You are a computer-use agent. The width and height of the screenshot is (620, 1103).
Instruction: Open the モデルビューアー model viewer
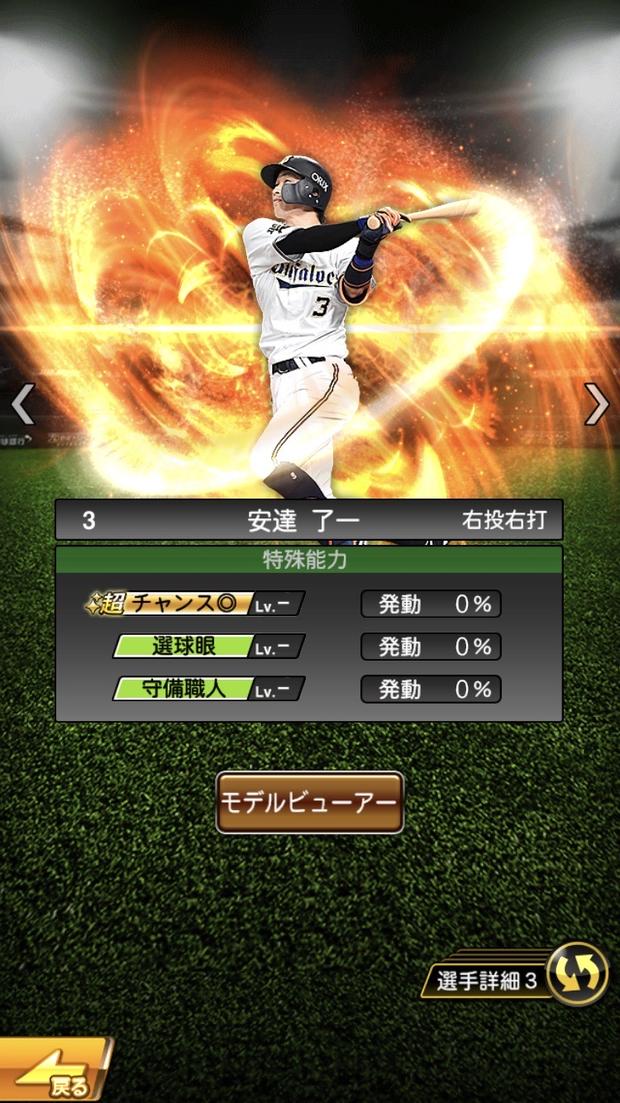point(310,803)
